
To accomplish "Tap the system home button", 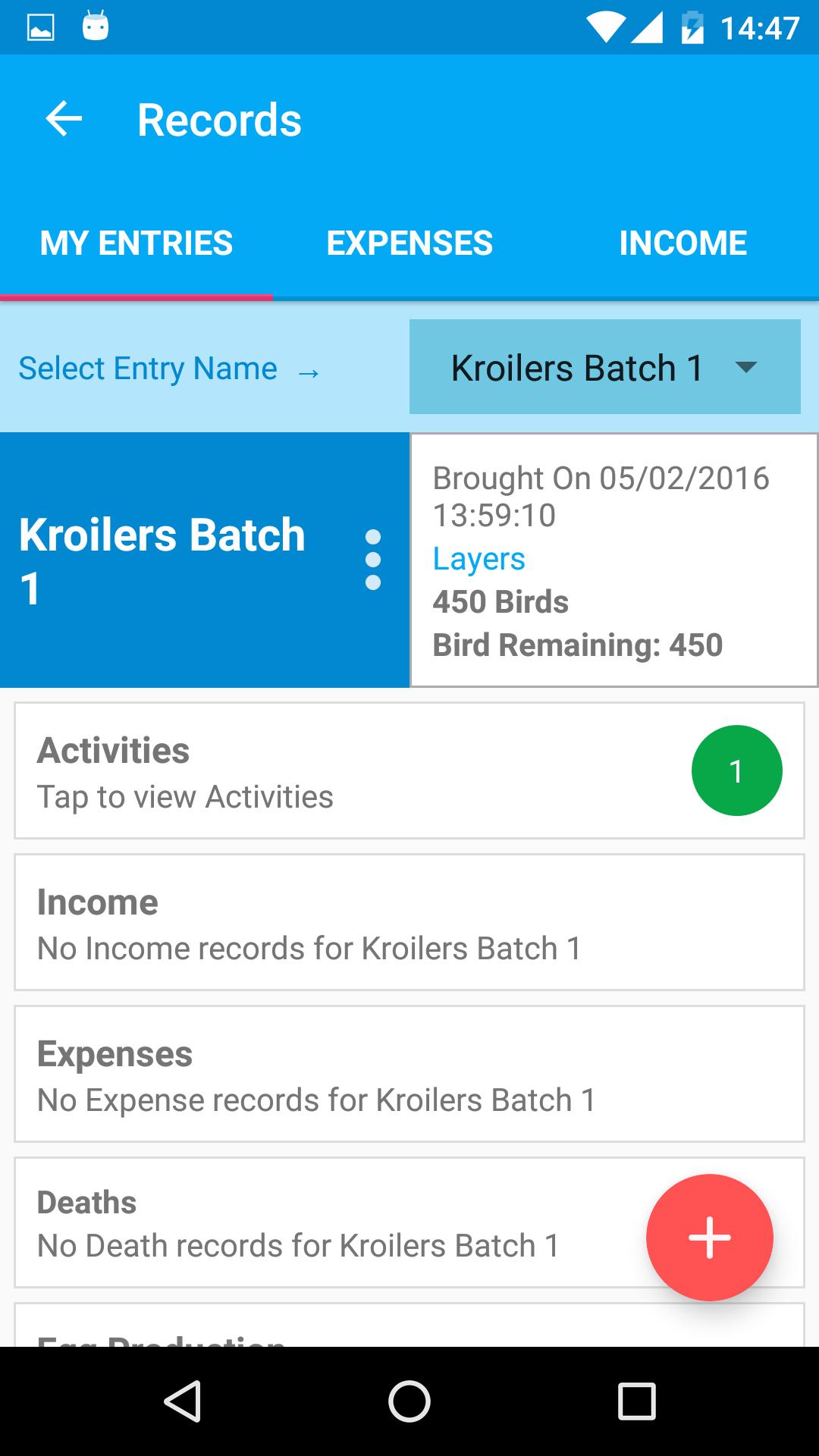I will point(409,1401).
